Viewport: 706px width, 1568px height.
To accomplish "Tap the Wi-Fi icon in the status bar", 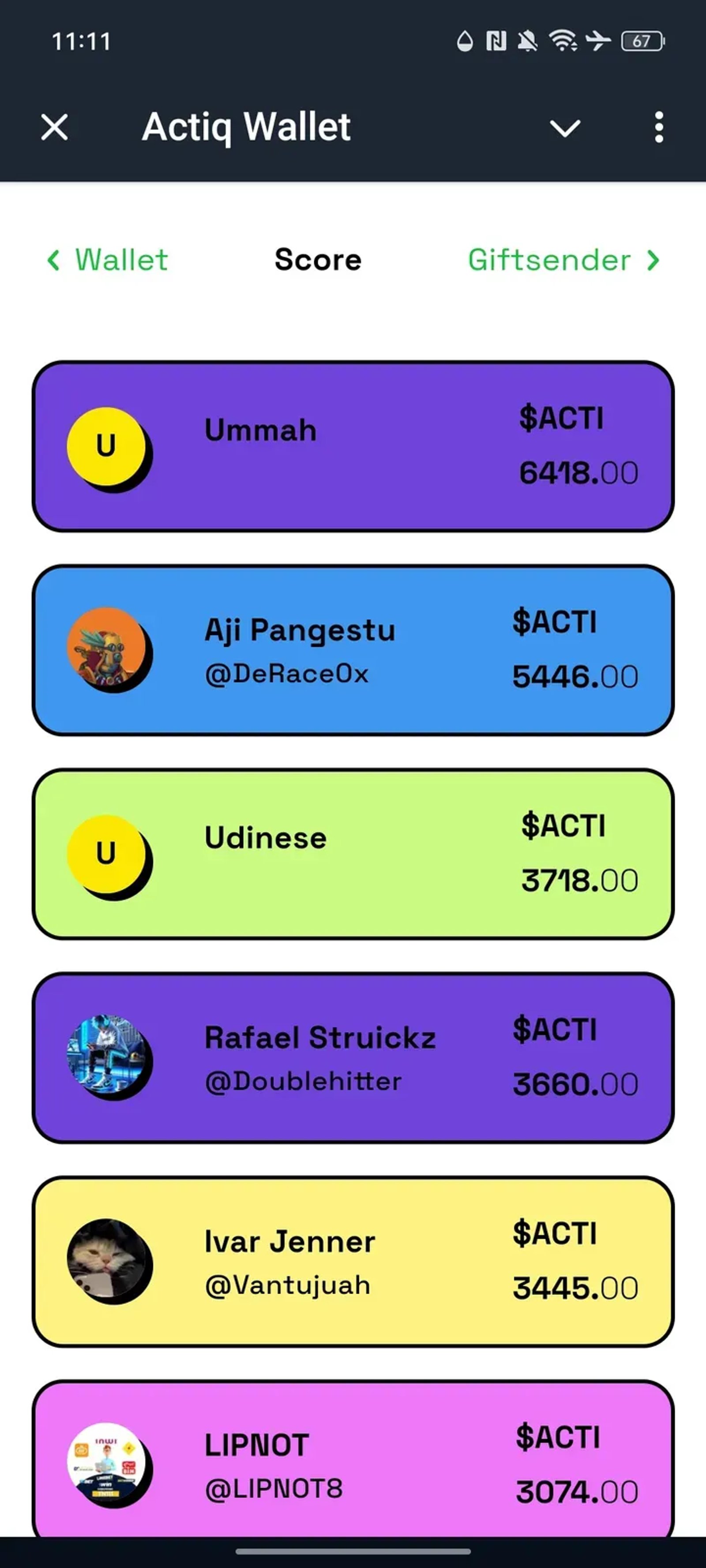I will tap(563, 40).
